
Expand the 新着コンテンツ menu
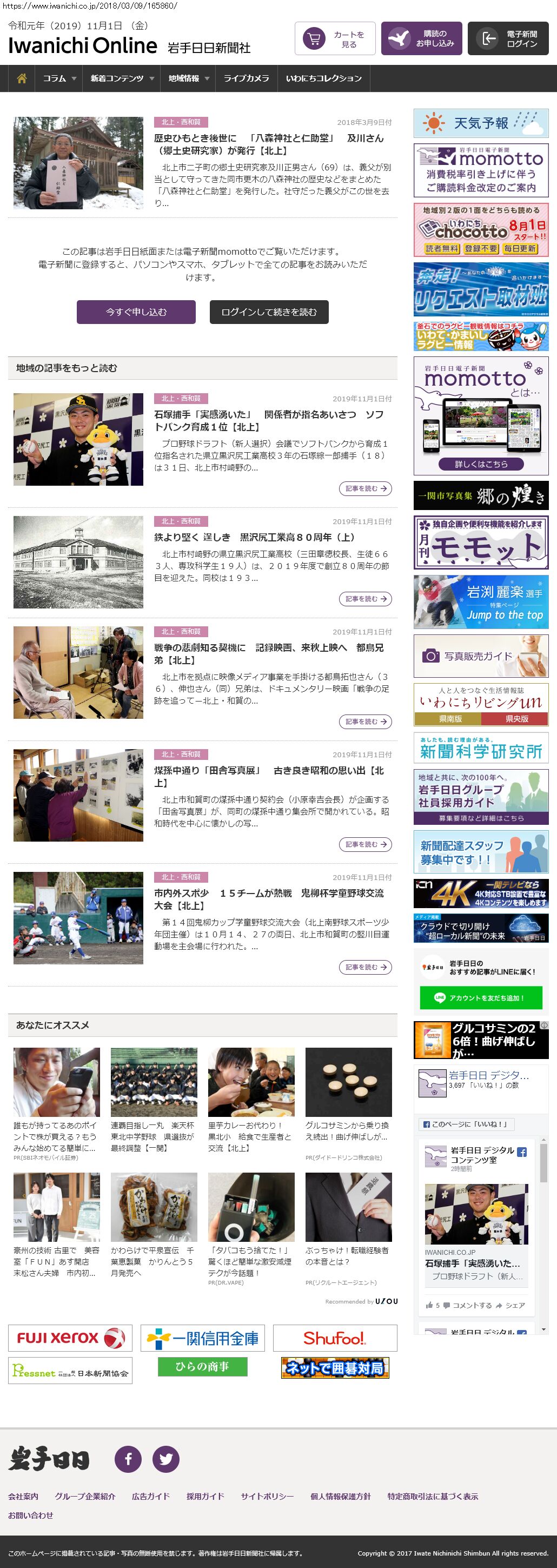click(122, 78)
